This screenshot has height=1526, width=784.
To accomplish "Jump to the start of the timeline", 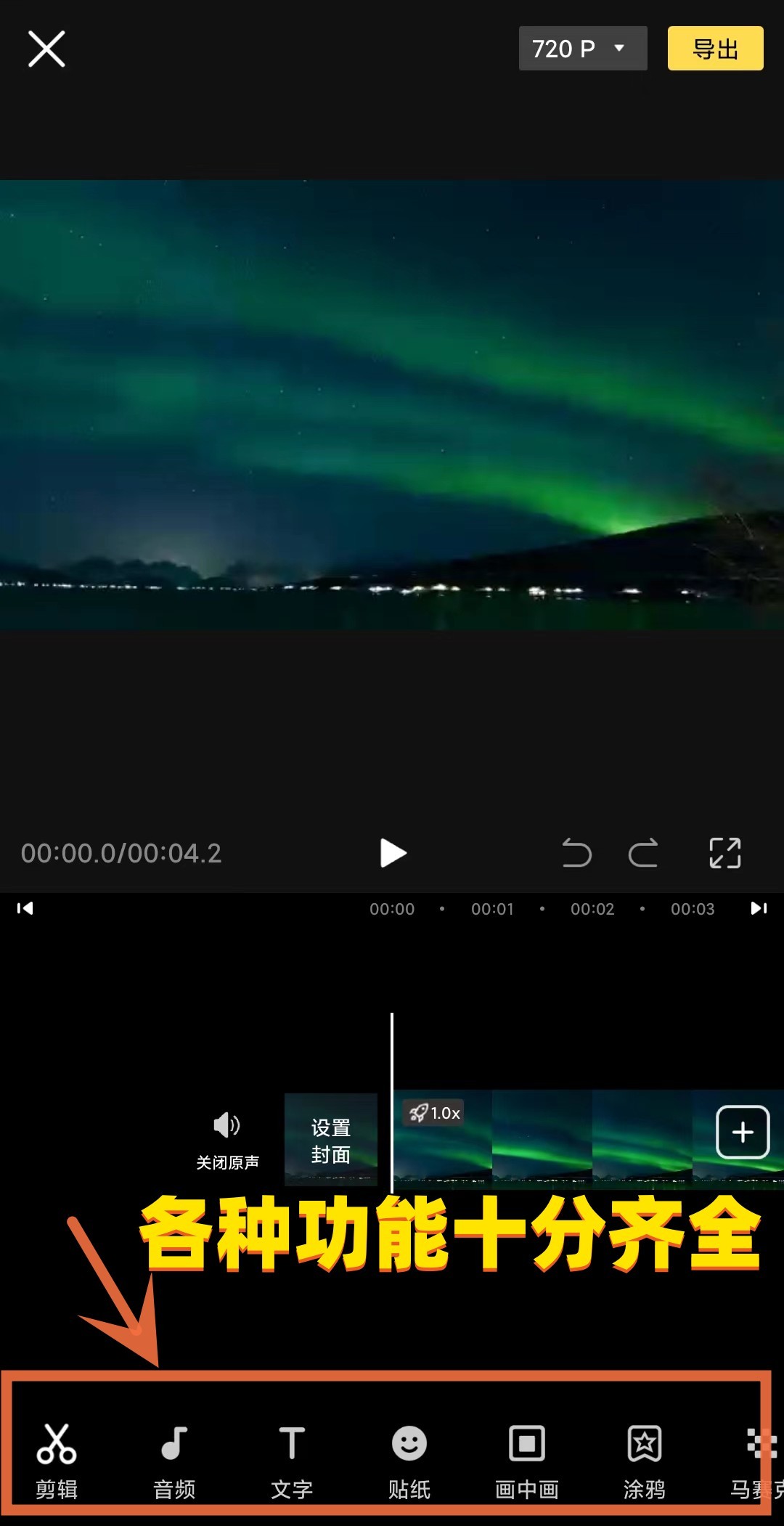I will coord(25,908).
